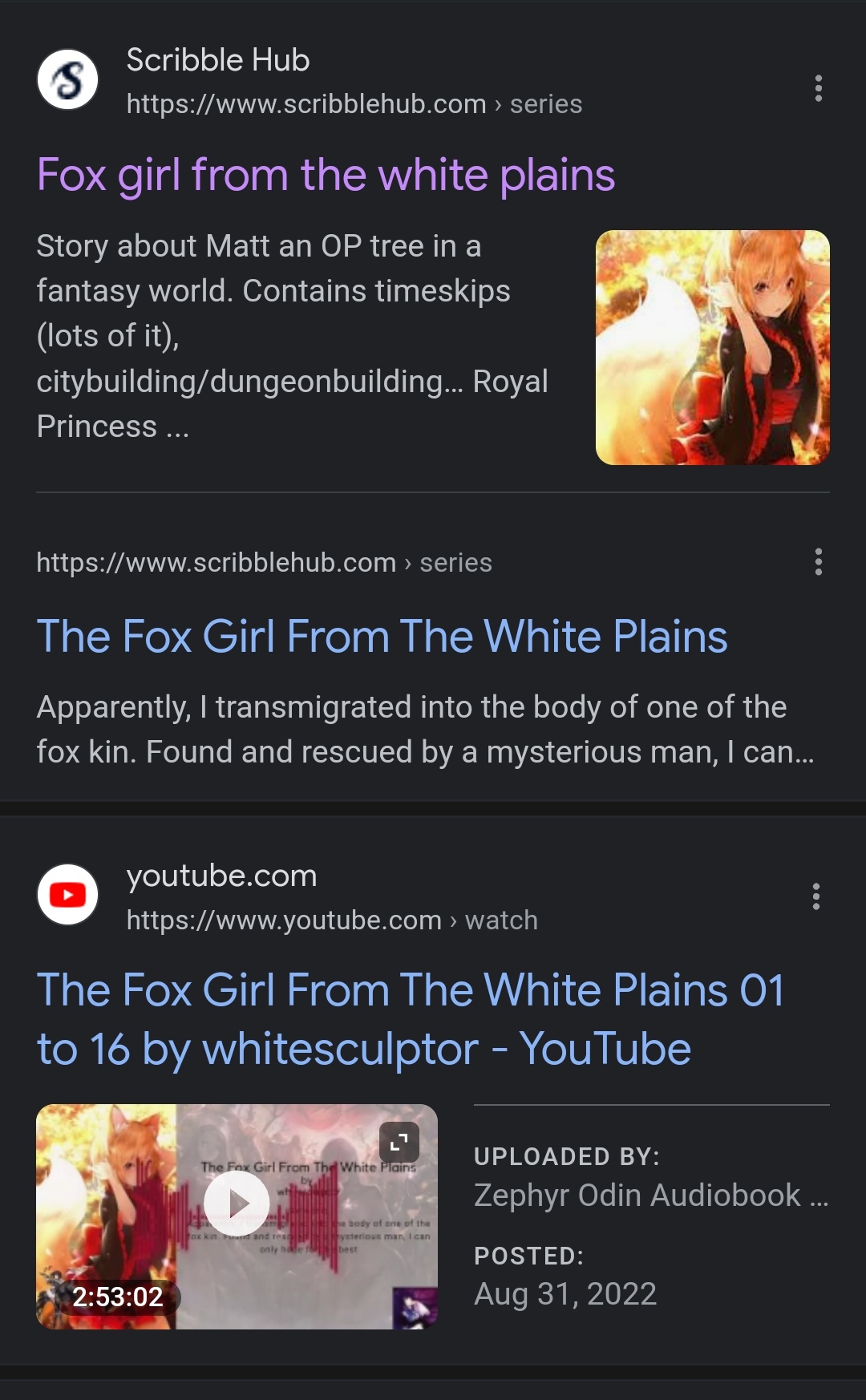The image size is (866, 1400).
Task: Open overflow menu for second scribblehub series result
Action: point(818,562)
